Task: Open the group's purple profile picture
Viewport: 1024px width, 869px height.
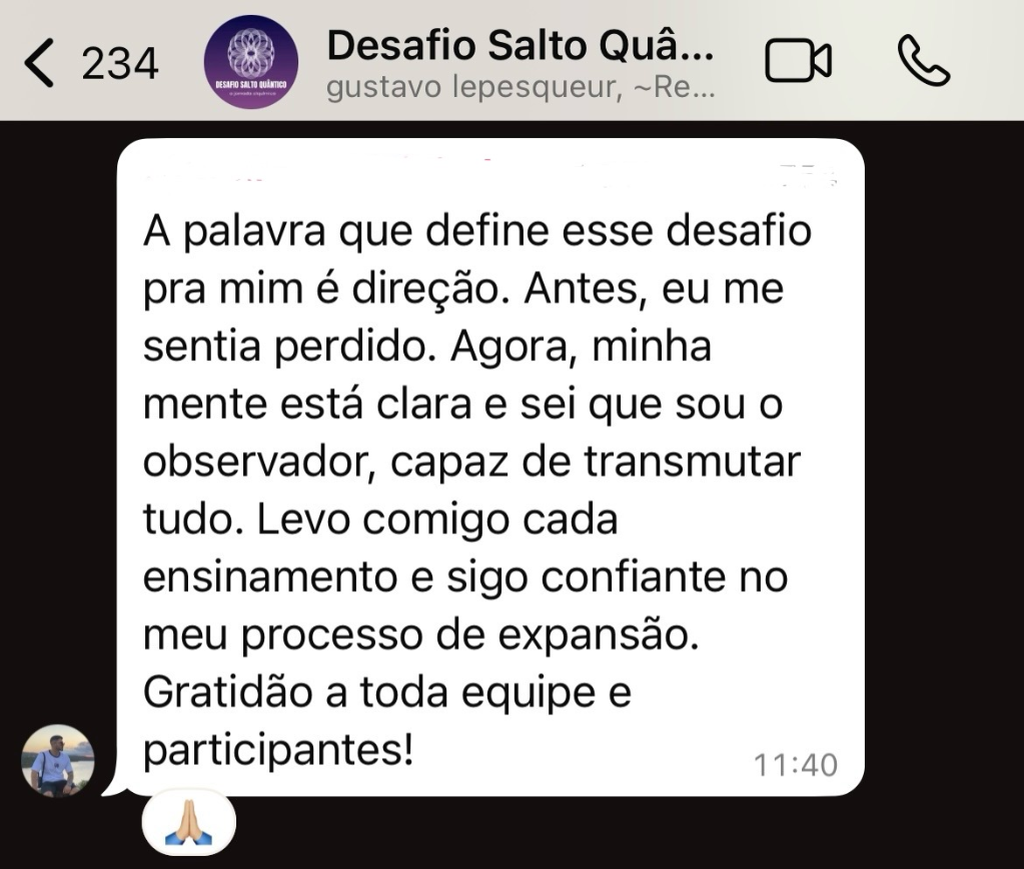Action: (250, 63)
